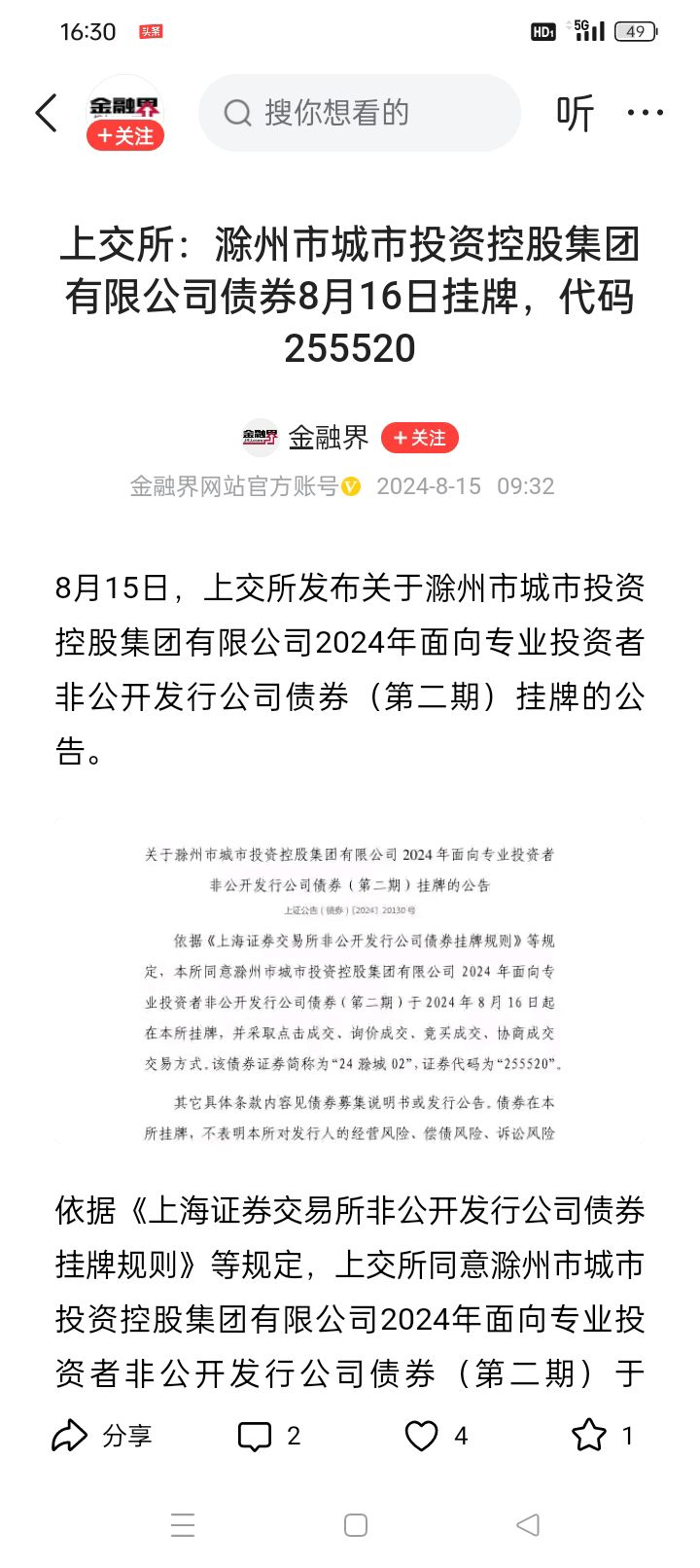Image resolution: width=700 pixels, height=1568 pixels.
Task: Go to system home screen
Action: point(355,1525)
